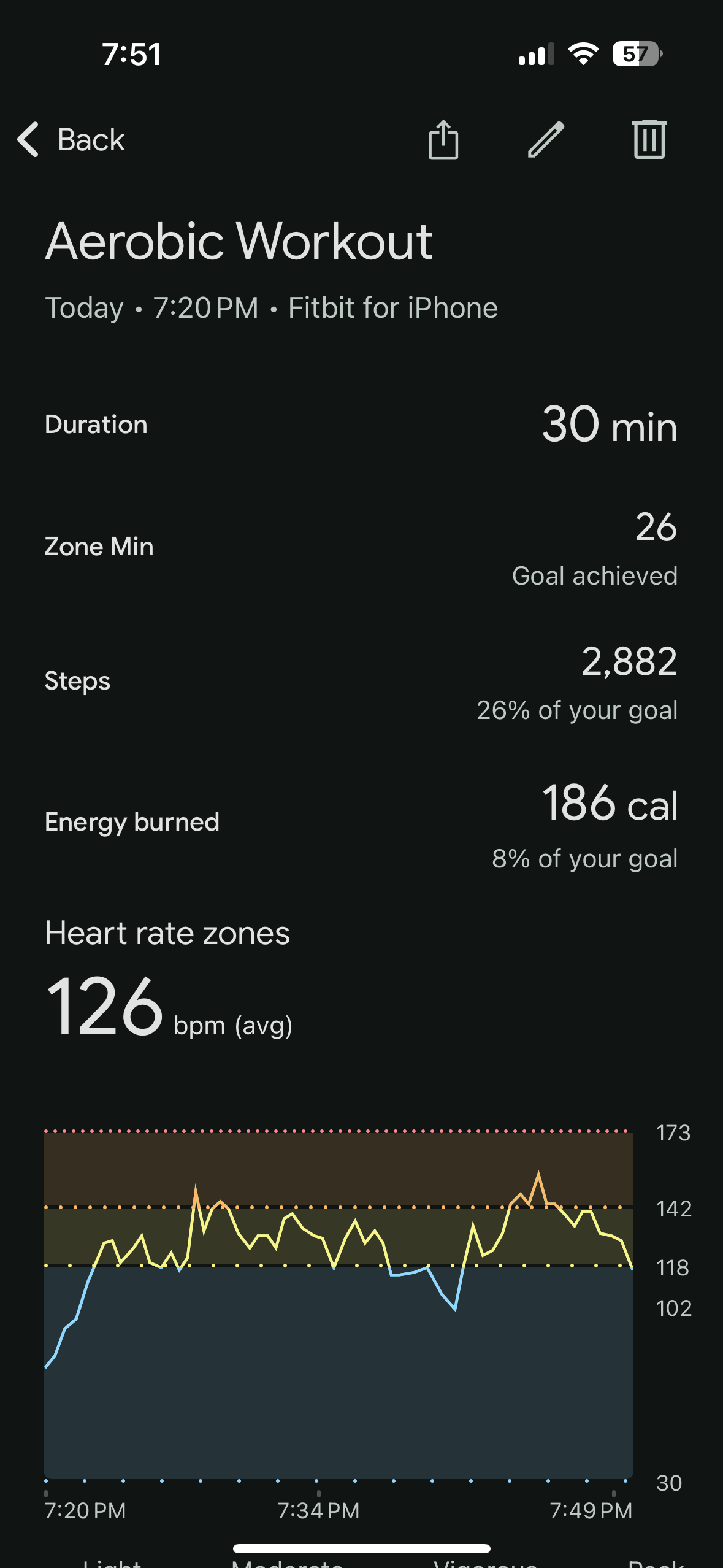This screenshot has width=723, height=1568.
Task: Delete this workout using trash icon
Action: pyautogui.click(x=648, y=140)
